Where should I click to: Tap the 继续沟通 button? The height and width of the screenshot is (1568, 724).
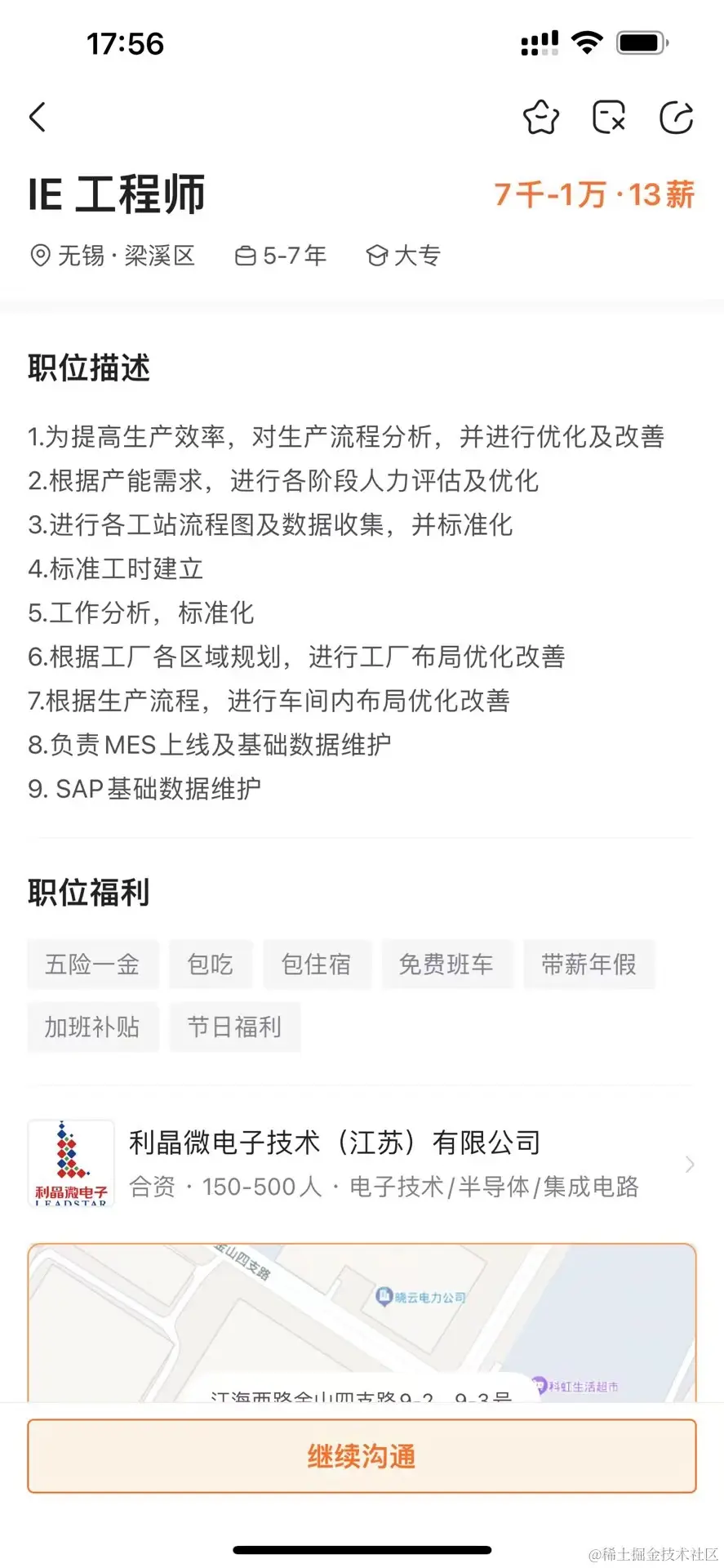click(362, 1456)
